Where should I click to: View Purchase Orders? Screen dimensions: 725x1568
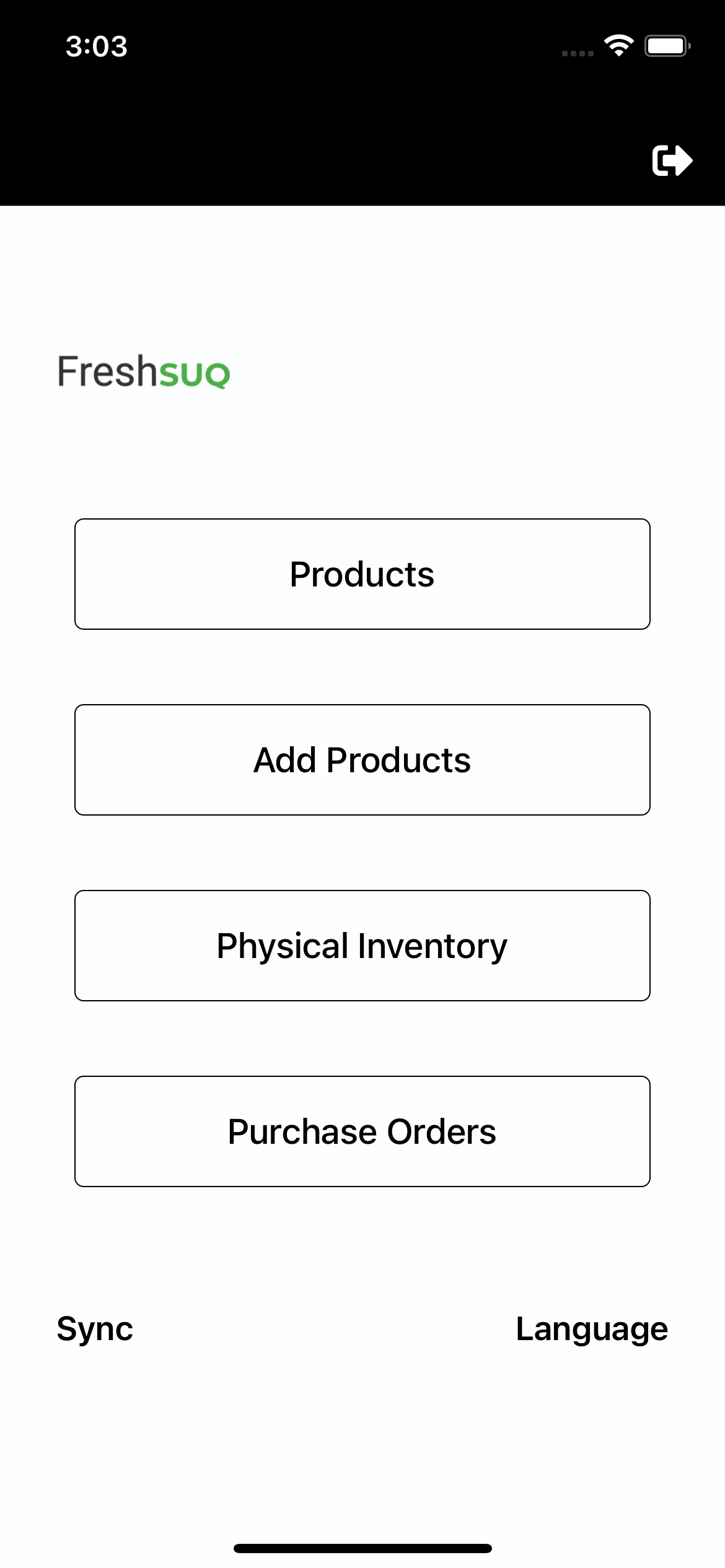(x=362, y=1131)
